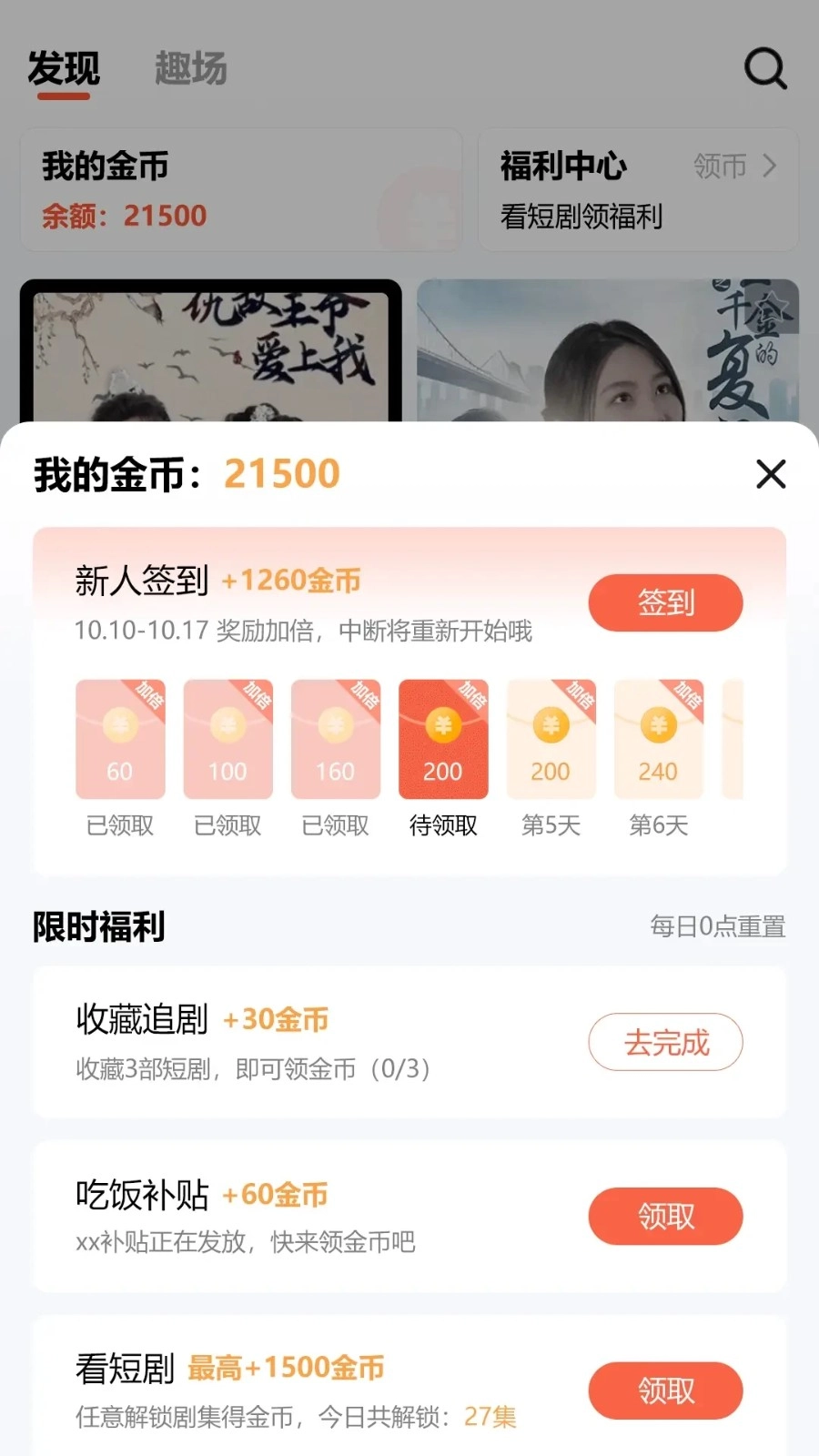
Task: Switch to the 趣场 tab
Action: click(189, 70)
